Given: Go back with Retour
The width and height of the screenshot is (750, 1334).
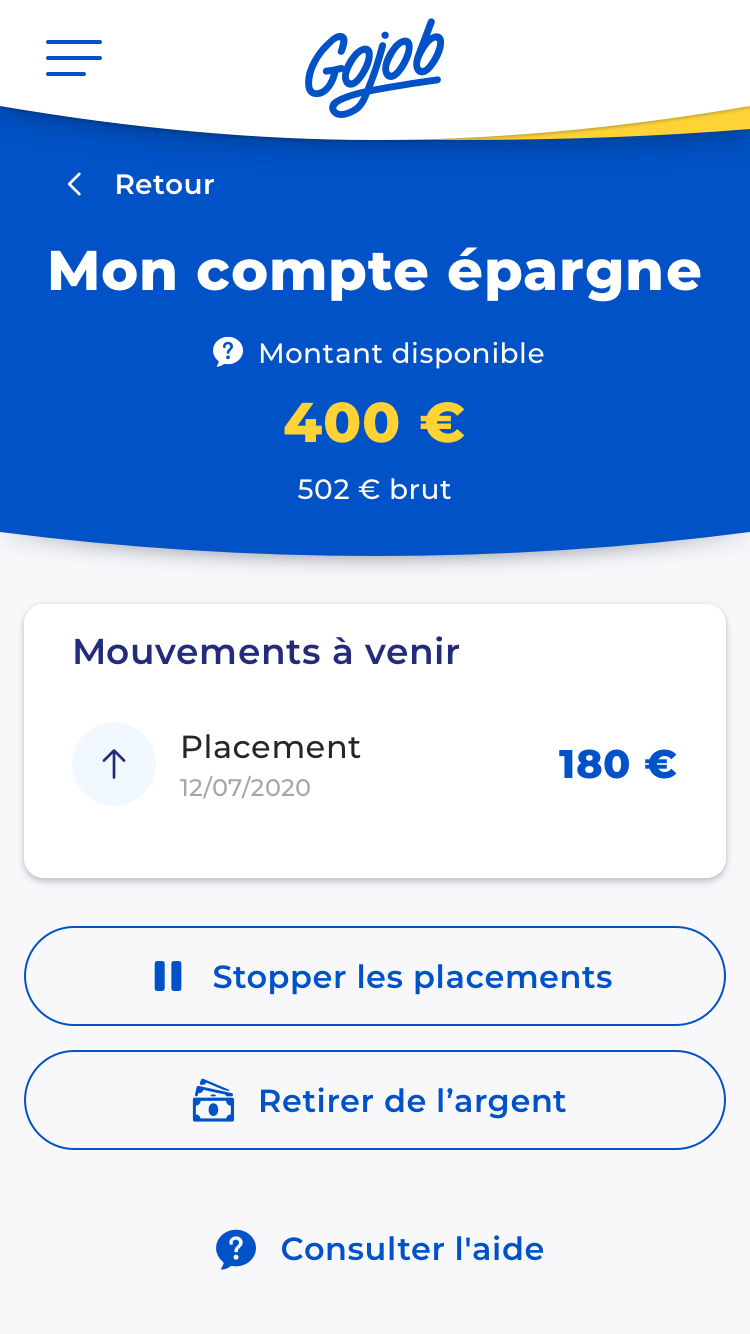Looking at the screenshot, I should point(141,185).
